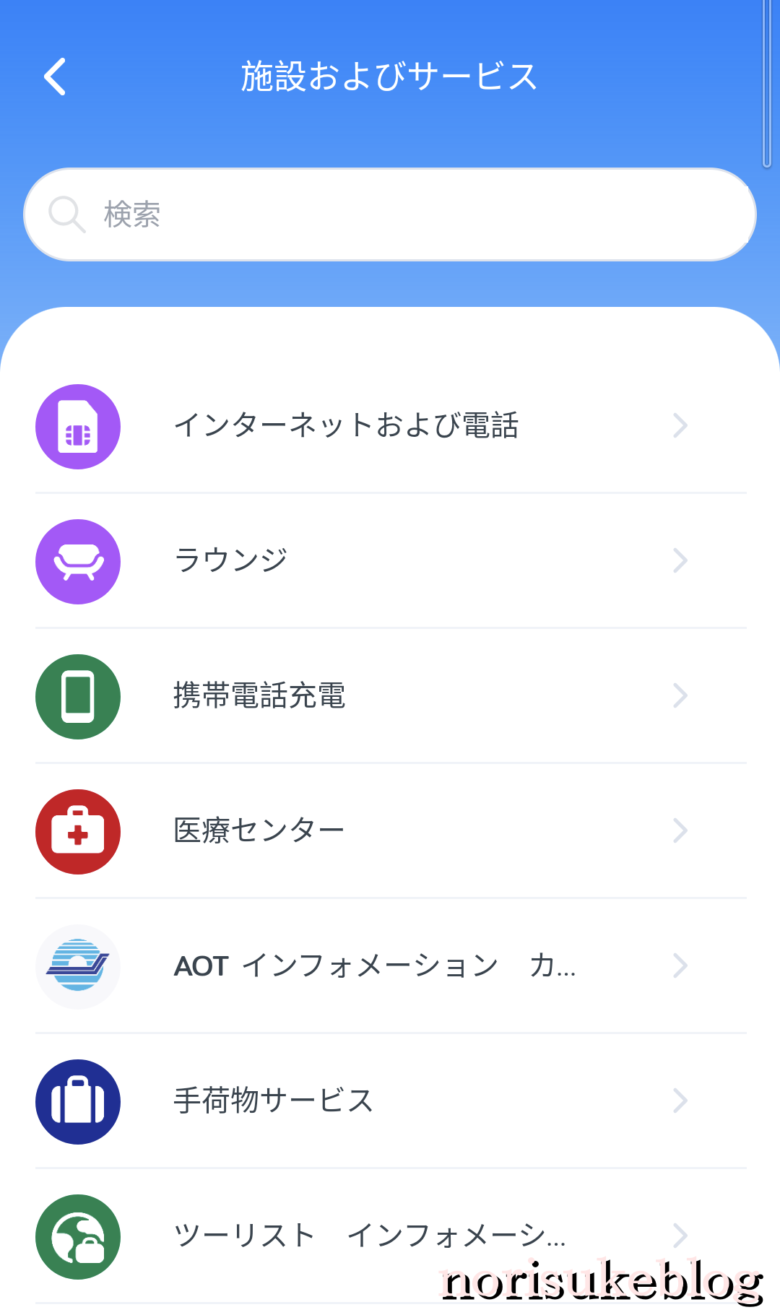Select 携帯電話充電
The image size is (780, 1315).
pos(390,696)
